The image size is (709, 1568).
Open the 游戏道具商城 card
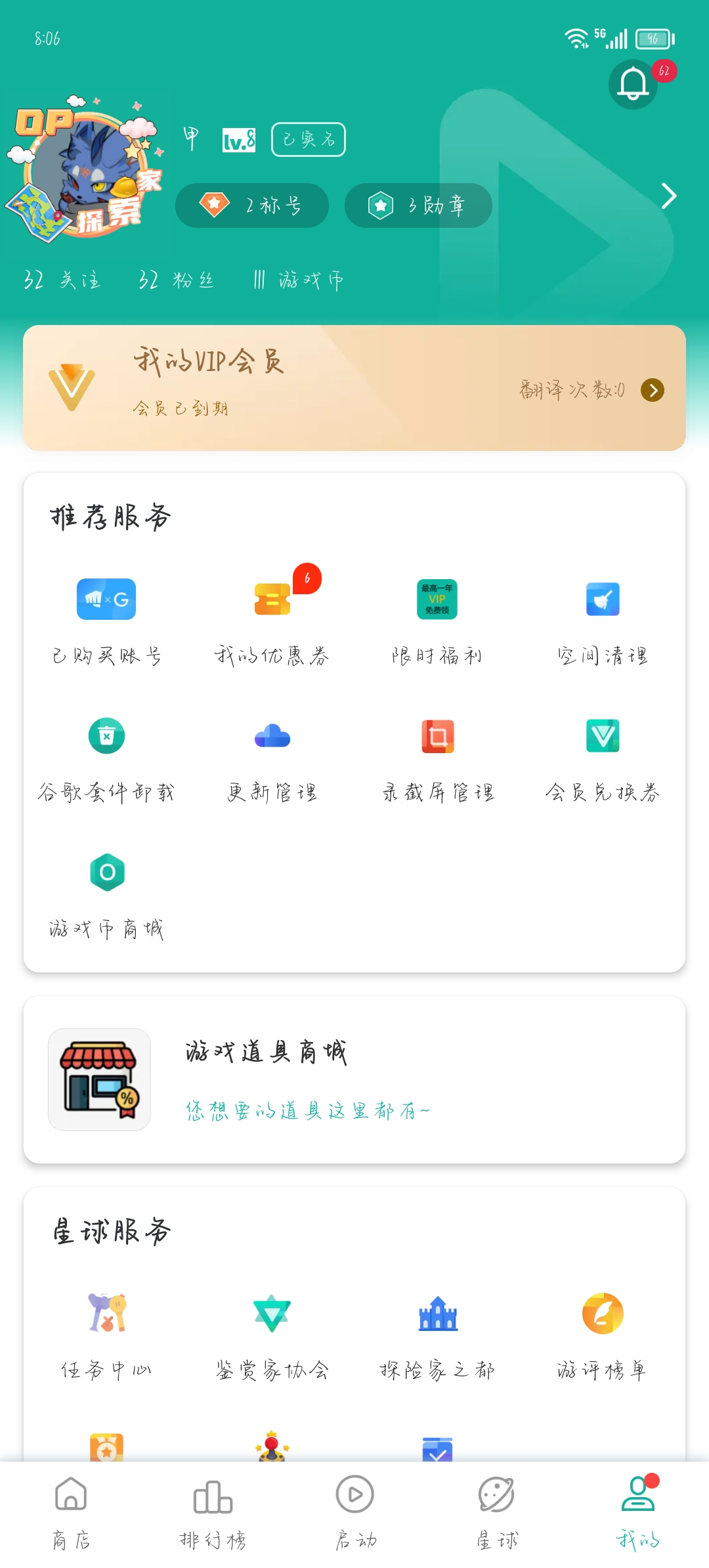pos(354,1079)
